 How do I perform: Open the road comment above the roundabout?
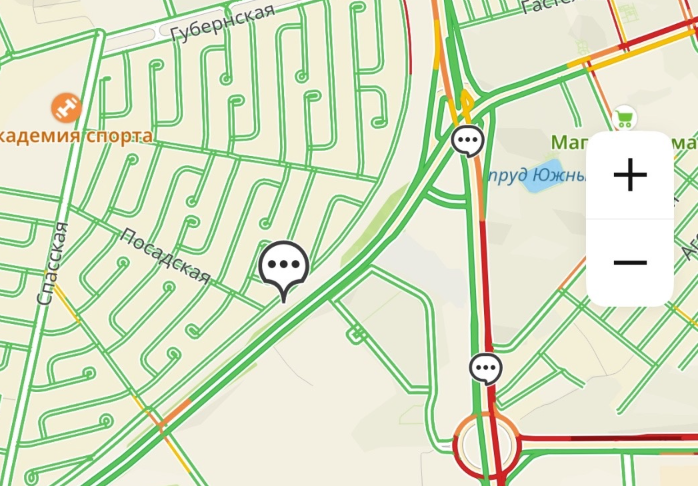click(486, 369)
